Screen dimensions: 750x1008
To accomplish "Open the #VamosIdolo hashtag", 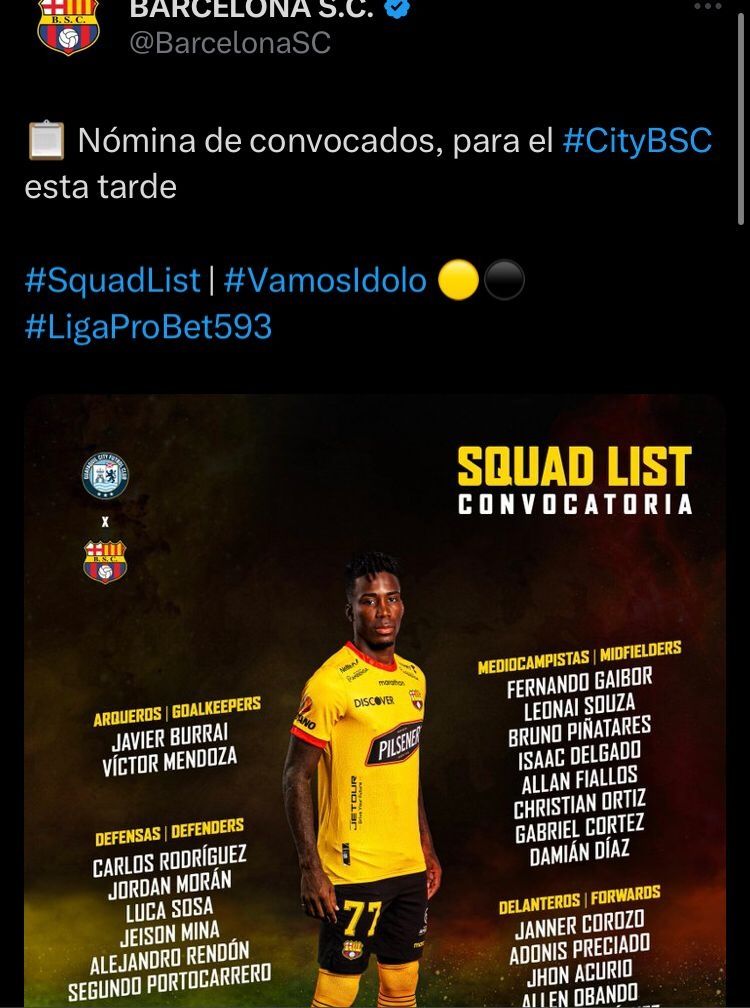I will 325,281.
